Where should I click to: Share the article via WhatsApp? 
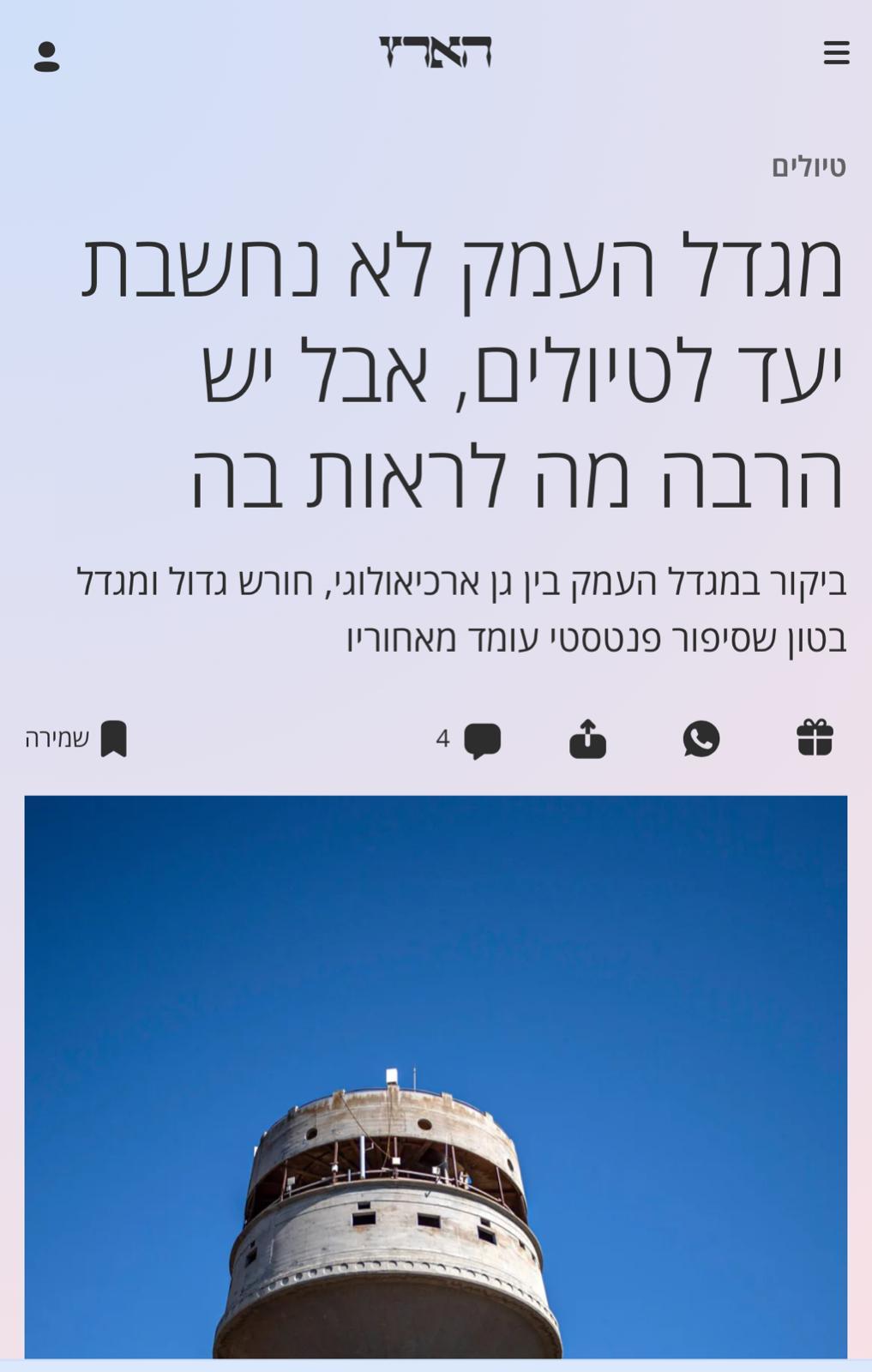701,738
